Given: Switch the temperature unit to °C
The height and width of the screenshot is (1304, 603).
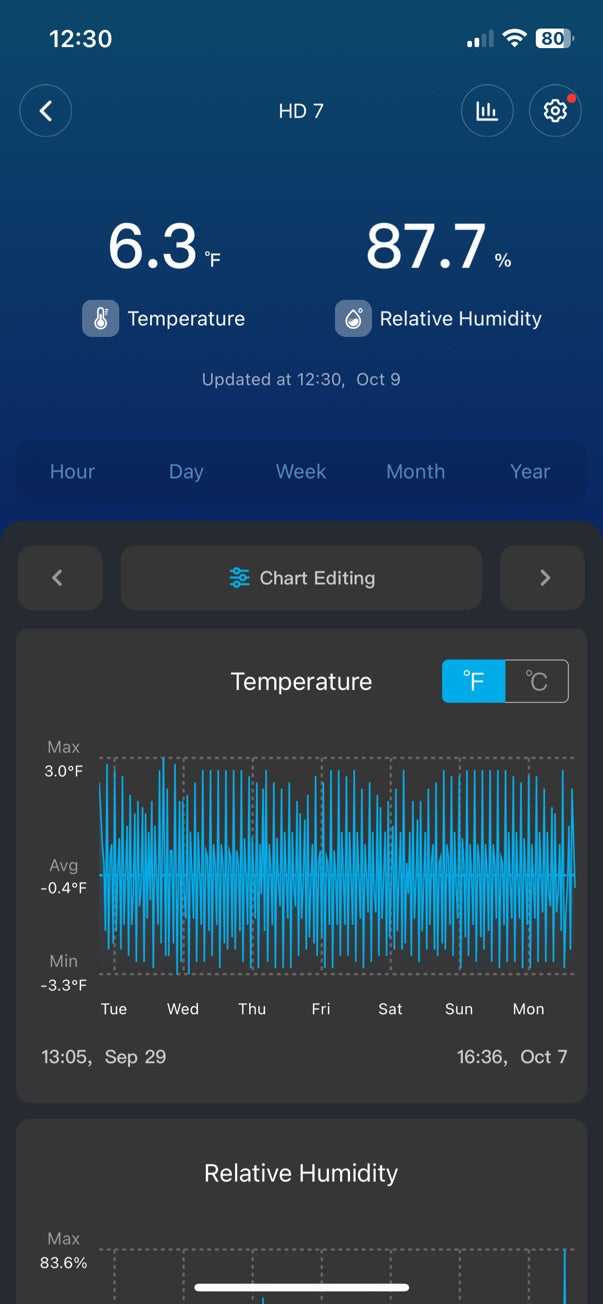Looking at the screenshot, I should pyautogui.click(x=537, y=682).
